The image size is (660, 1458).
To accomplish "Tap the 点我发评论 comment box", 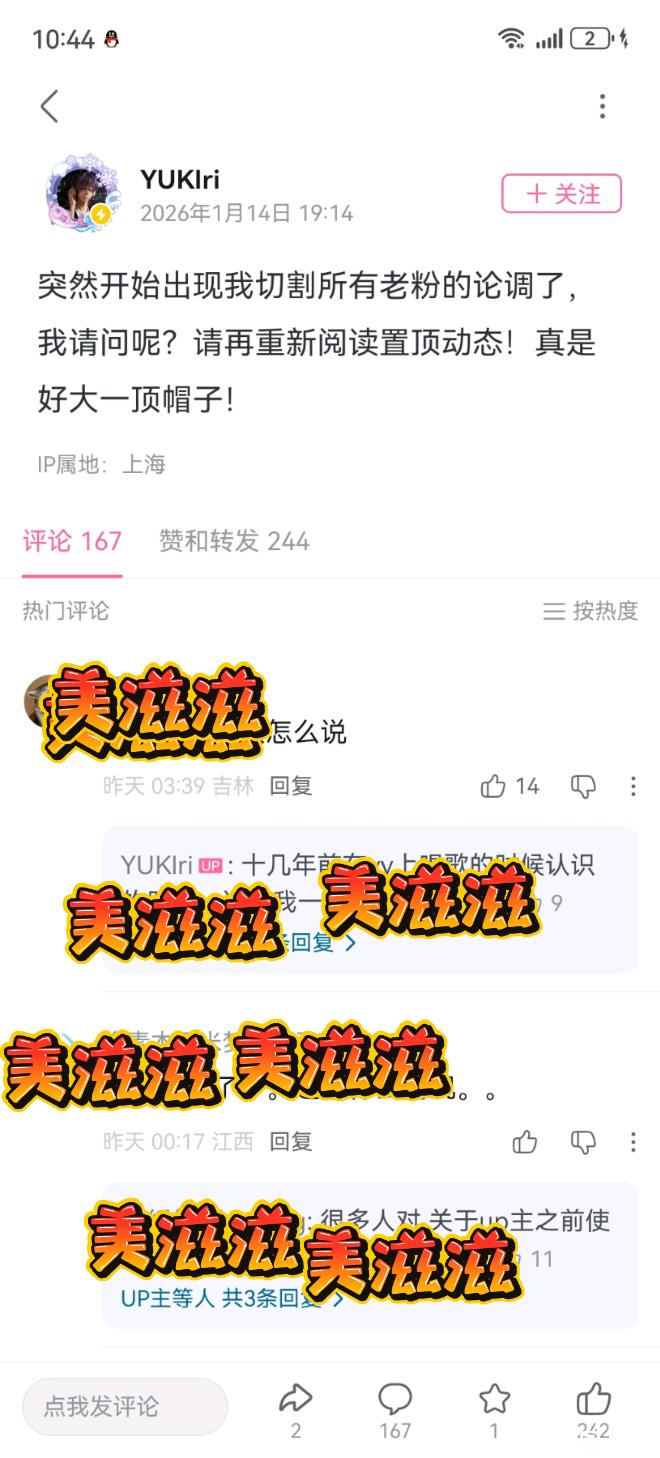I will click(x=125, y=1406).
